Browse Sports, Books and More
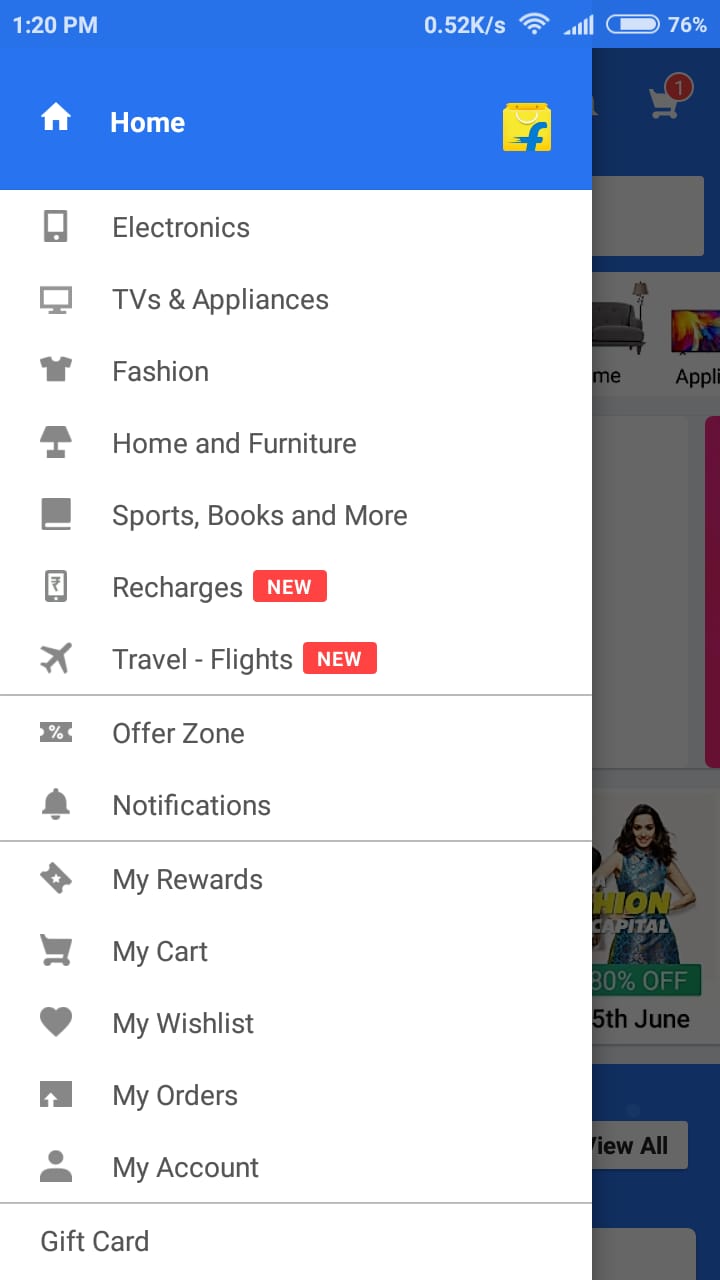Viewport: 720px width, 1280px height. point(296,515)
